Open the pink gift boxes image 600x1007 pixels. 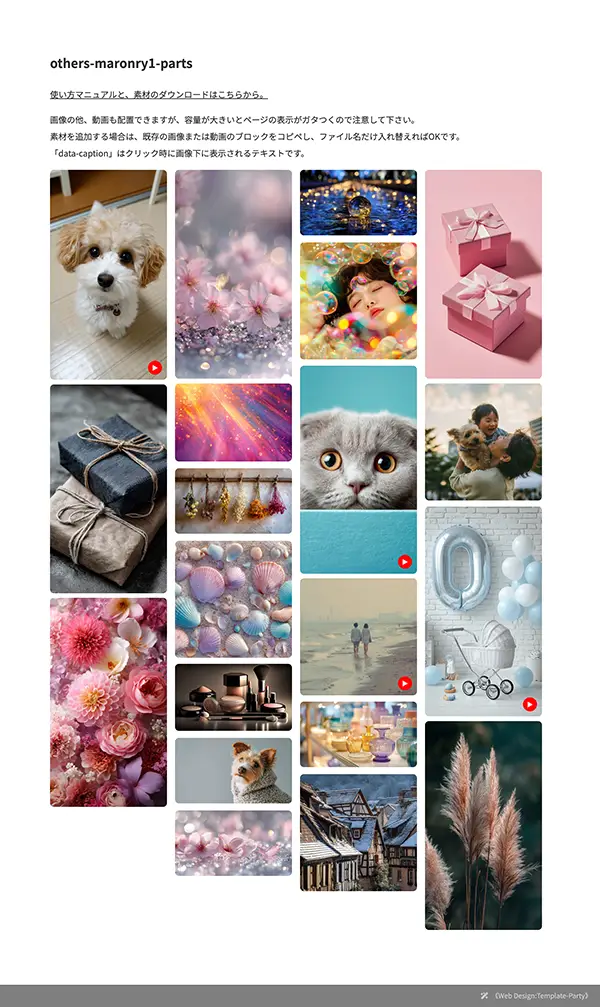click(x=483, y=274)
